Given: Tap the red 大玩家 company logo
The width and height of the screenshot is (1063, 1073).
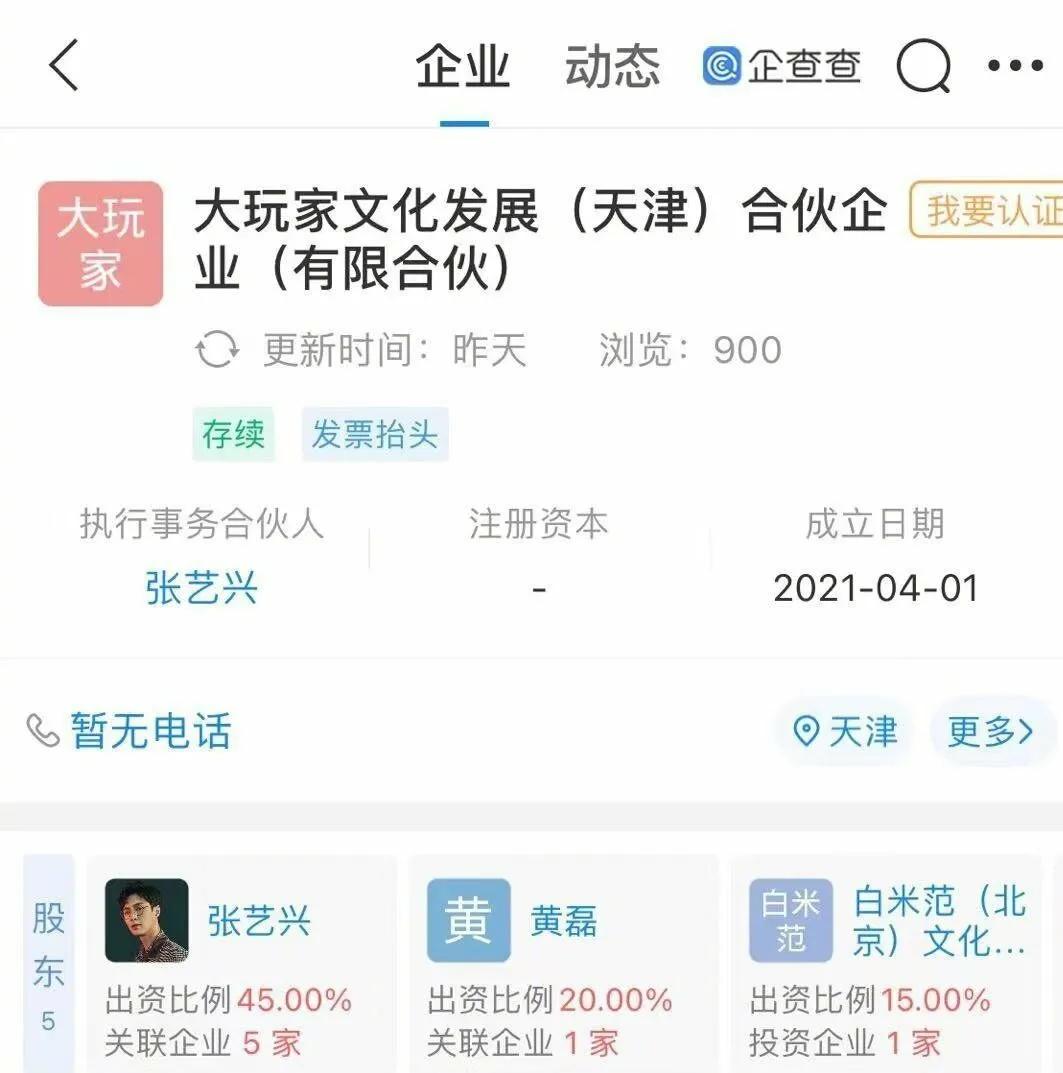Looking at the screenshot, I should tap(100, 242).
